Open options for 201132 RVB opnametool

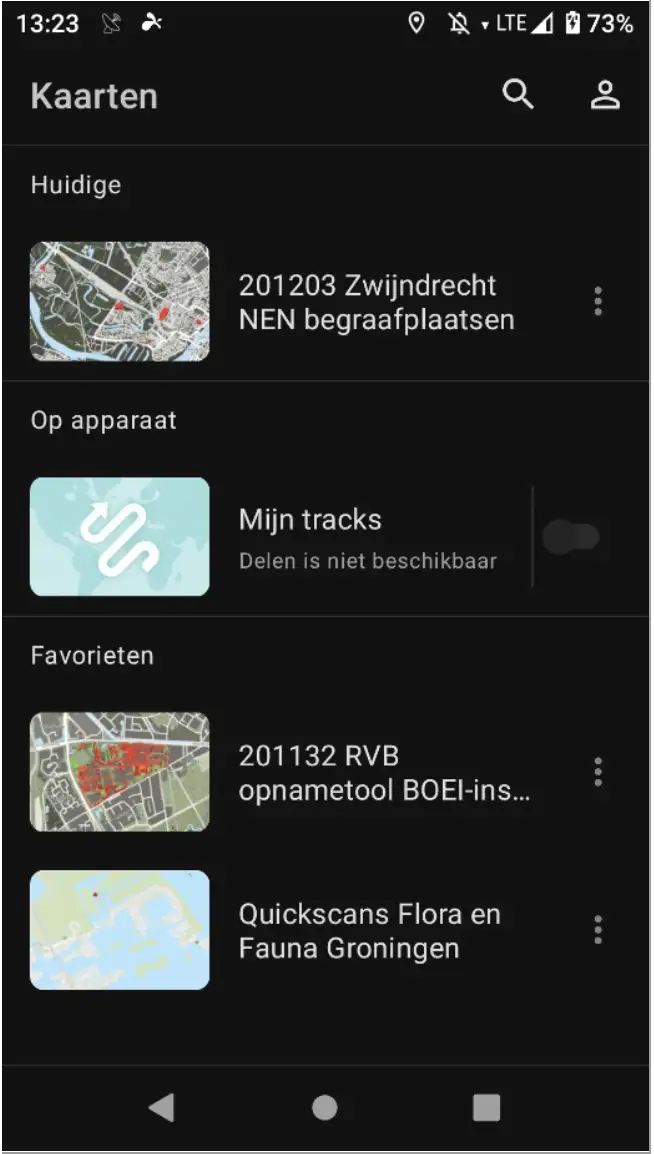598,772
